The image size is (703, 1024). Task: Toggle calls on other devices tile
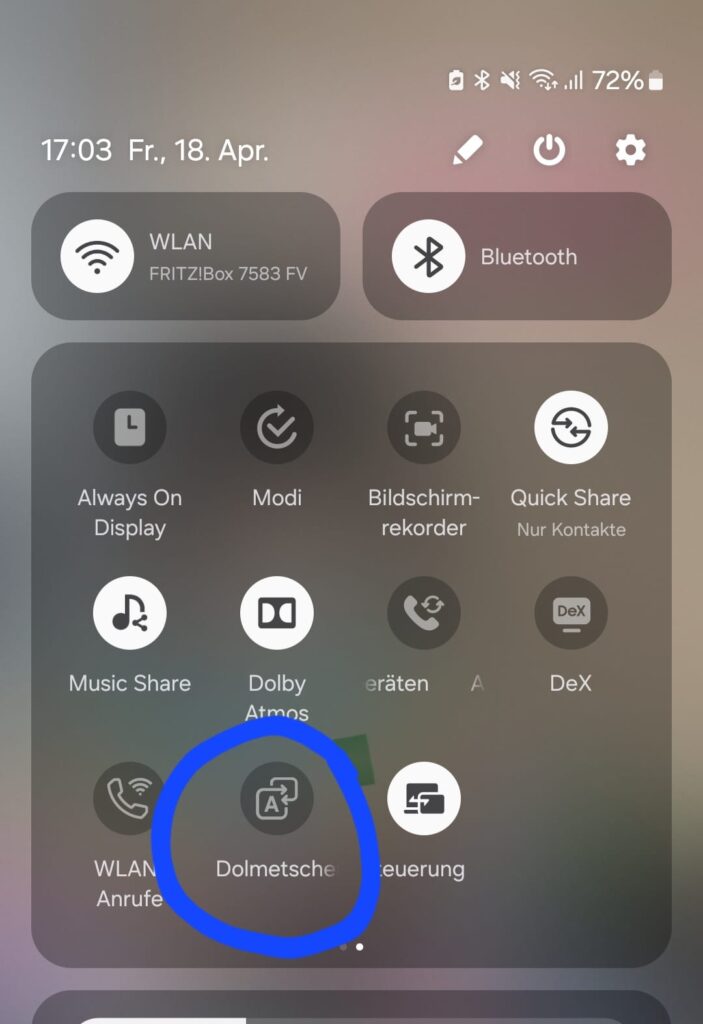tap(424, 613)
